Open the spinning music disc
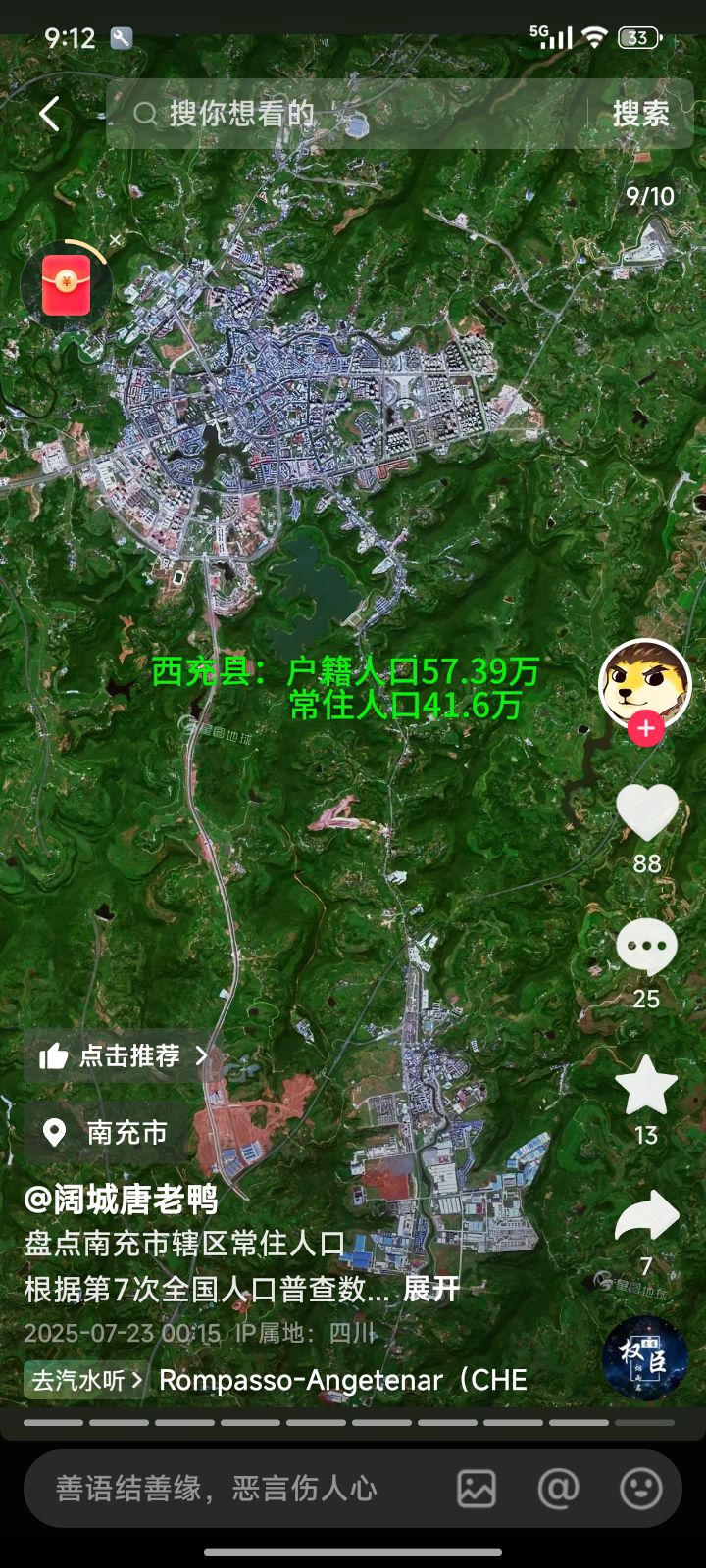The image size is (706, 1568). [644, 1357]
